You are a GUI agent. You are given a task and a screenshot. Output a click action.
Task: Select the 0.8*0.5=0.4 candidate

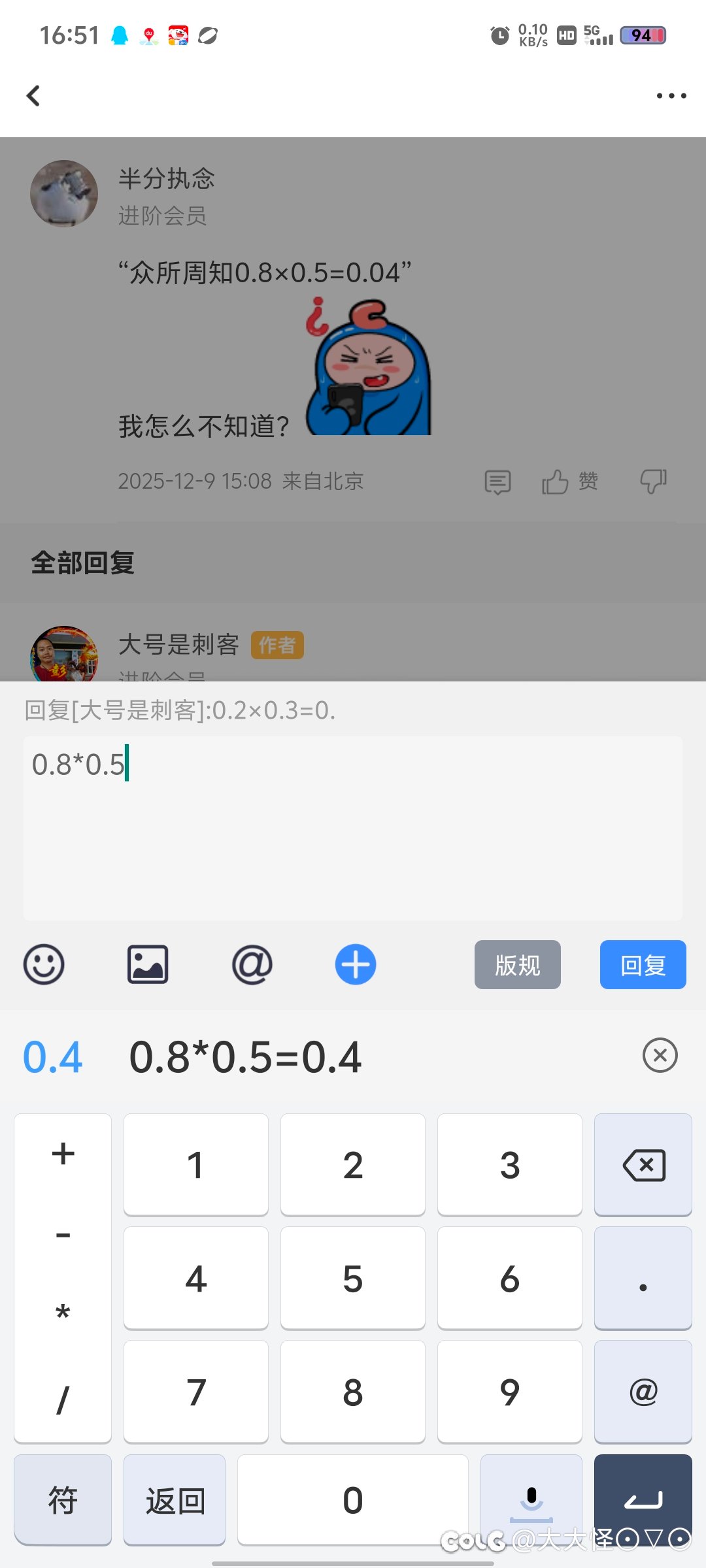(x=245, y=1057)
